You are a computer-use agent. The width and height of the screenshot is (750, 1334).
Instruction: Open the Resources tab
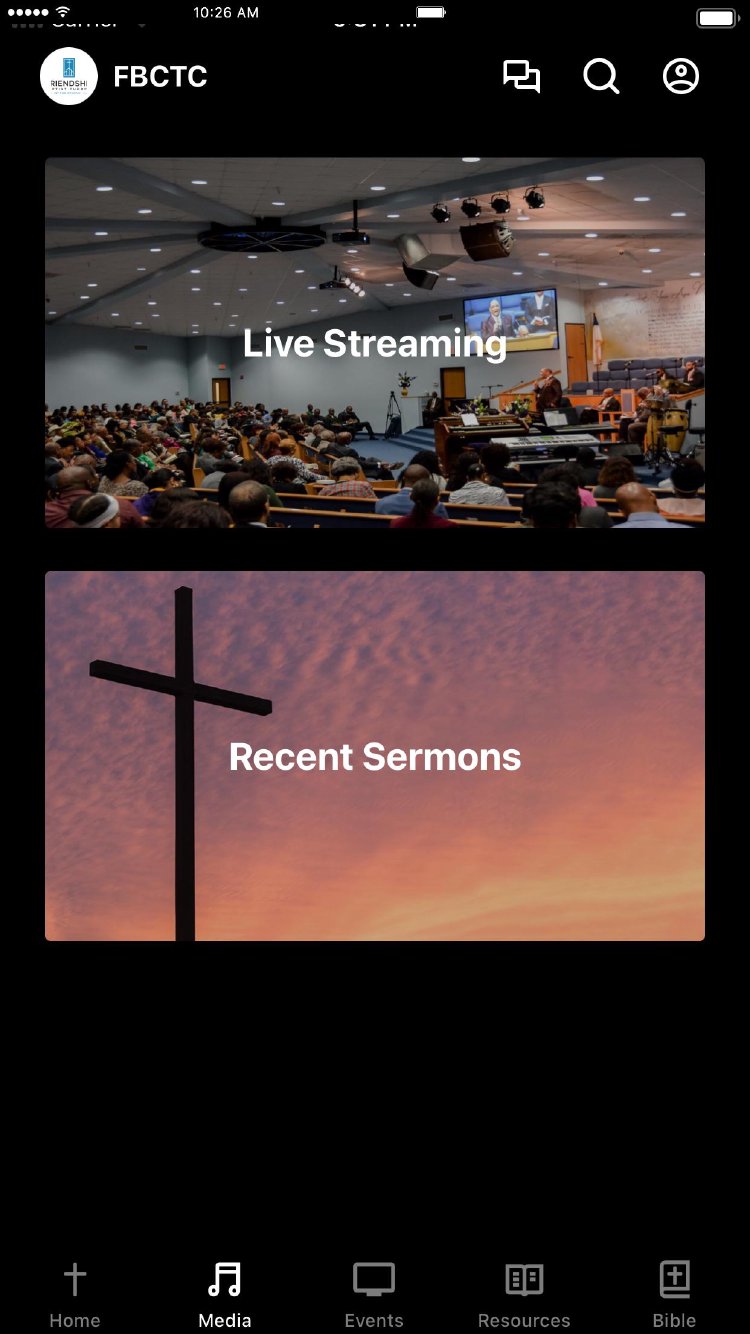524,1294
